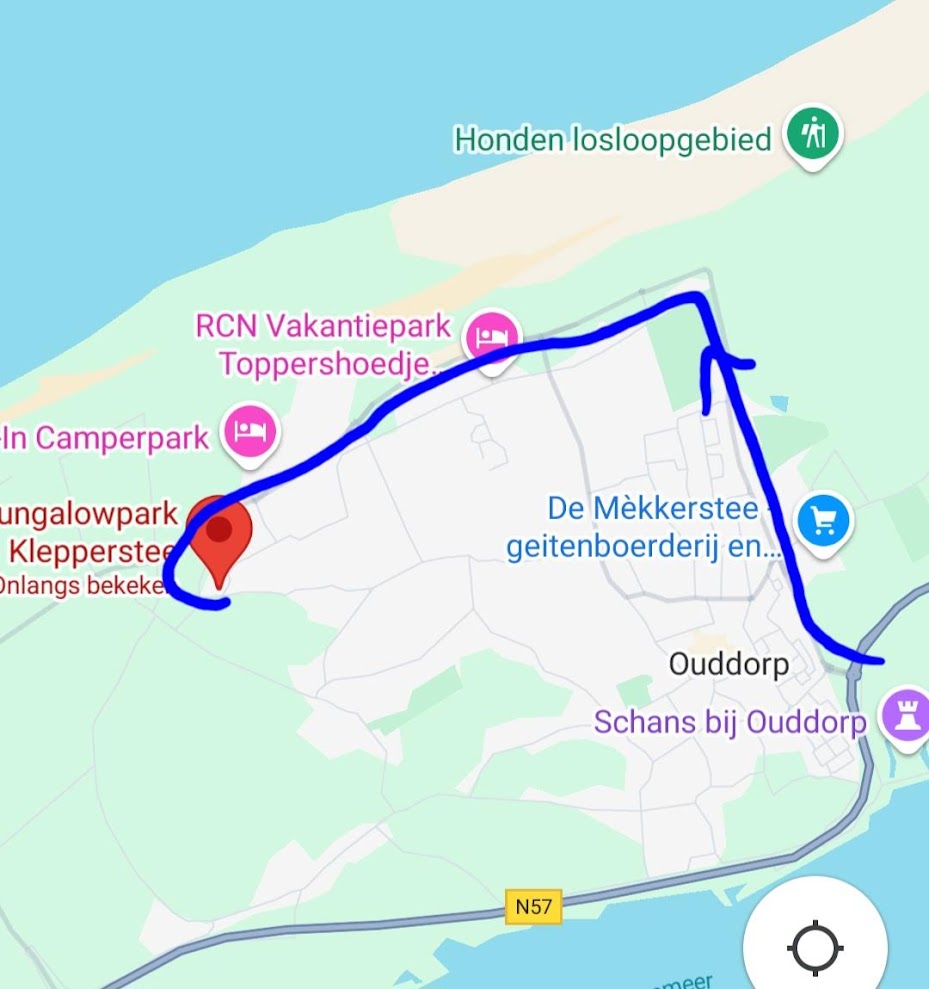This screenshot has width=929, height=989.
Task: Open De Mèkkerstee geitenboerderij shop pin
Action: coord(823,520)
